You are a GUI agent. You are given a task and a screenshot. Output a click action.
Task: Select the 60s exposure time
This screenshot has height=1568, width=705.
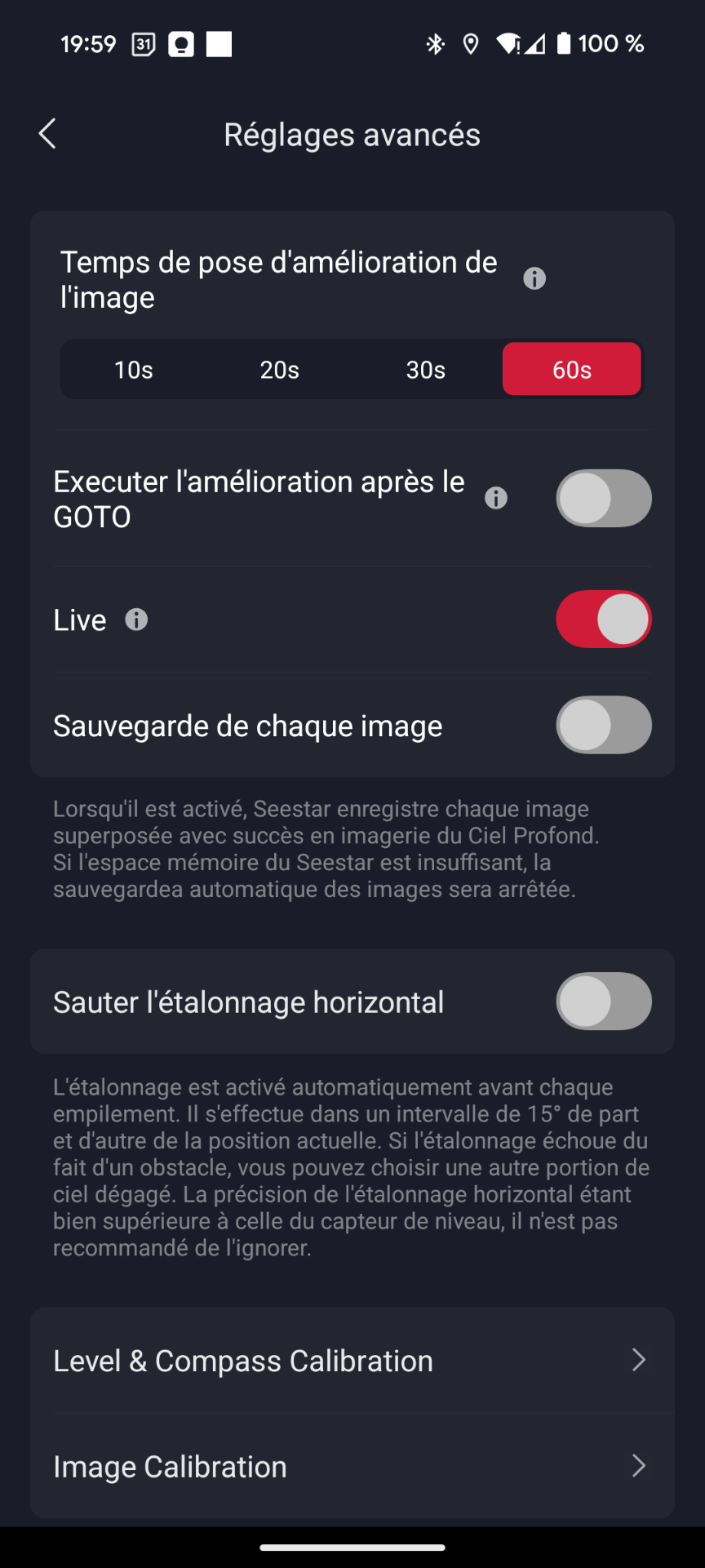tap(571, 370)
